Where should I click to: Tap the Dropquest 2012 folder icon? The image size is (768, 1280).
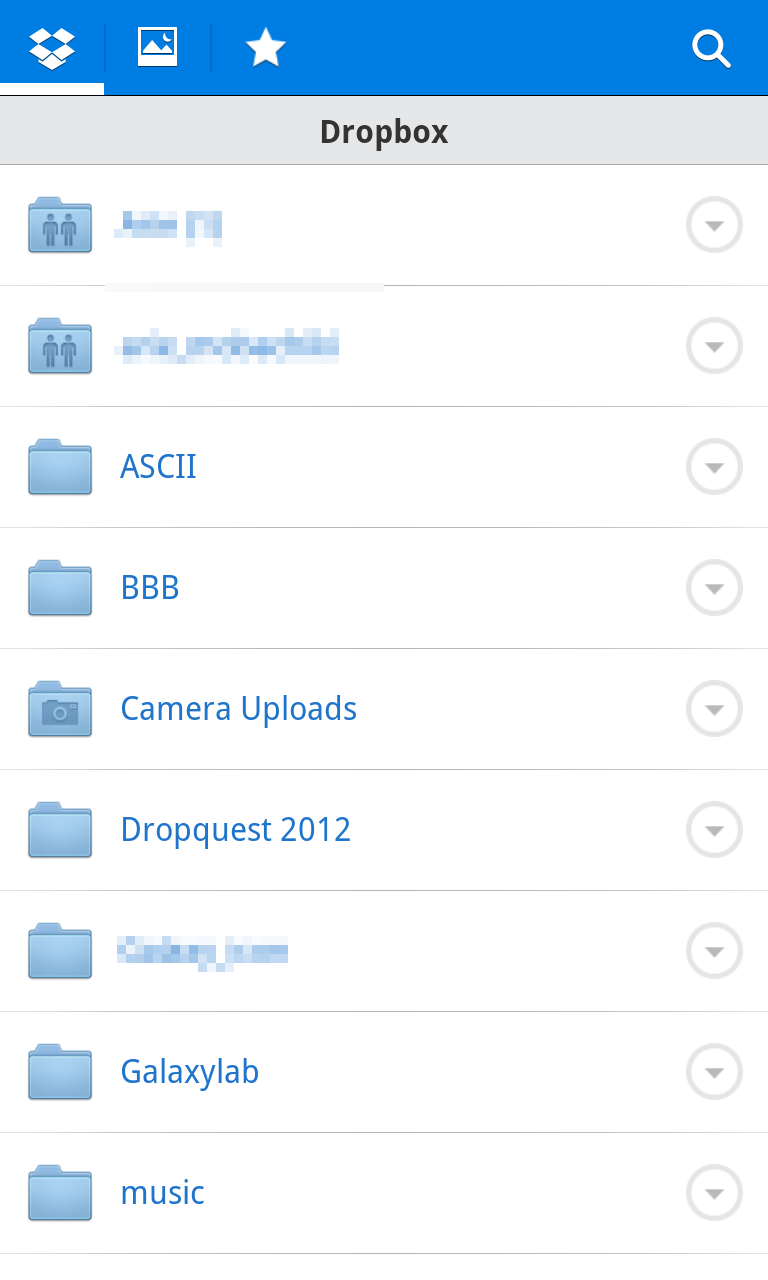pyautogui.click(x=59, y=829)
